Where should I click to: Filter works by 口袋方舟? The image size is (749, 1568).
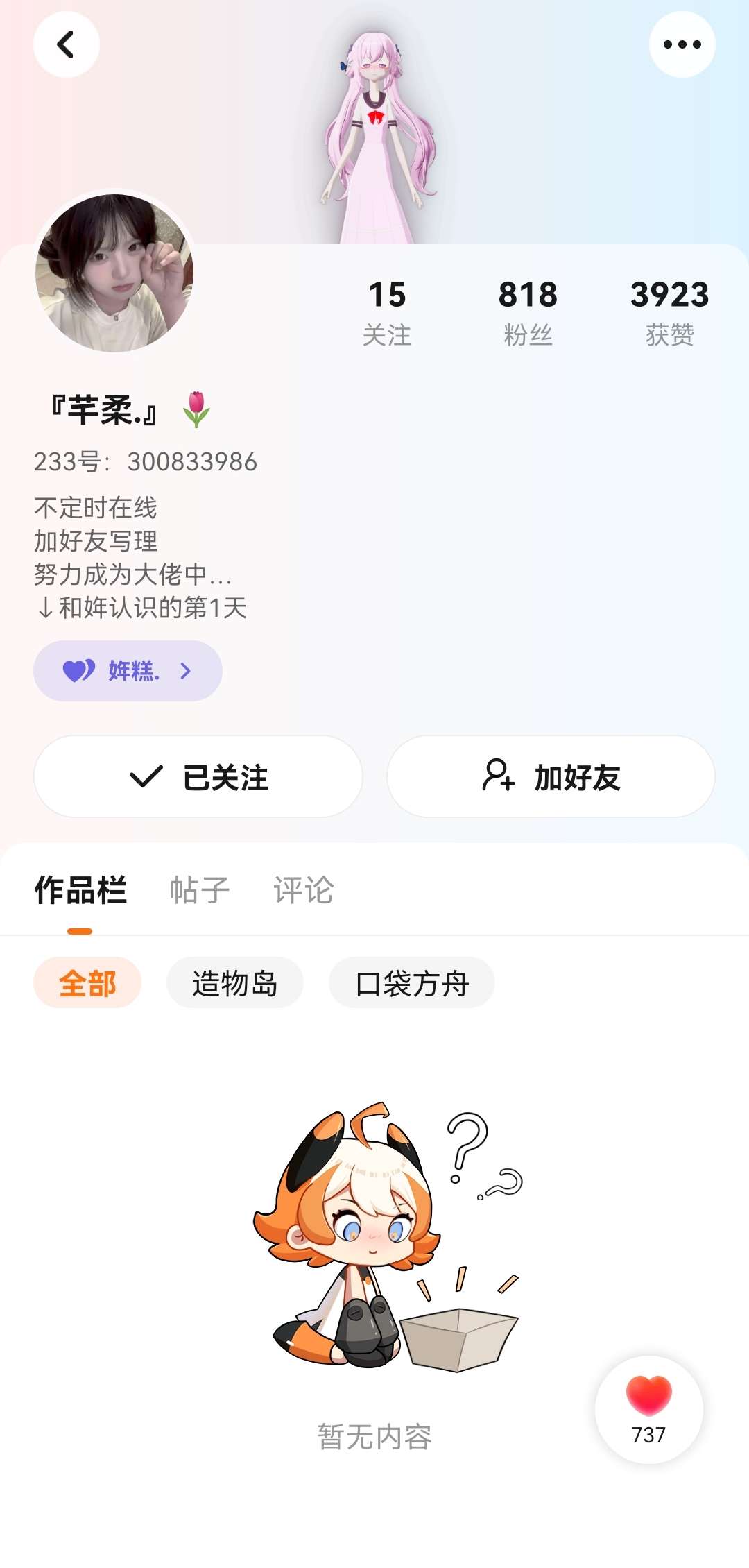point(412,983)
